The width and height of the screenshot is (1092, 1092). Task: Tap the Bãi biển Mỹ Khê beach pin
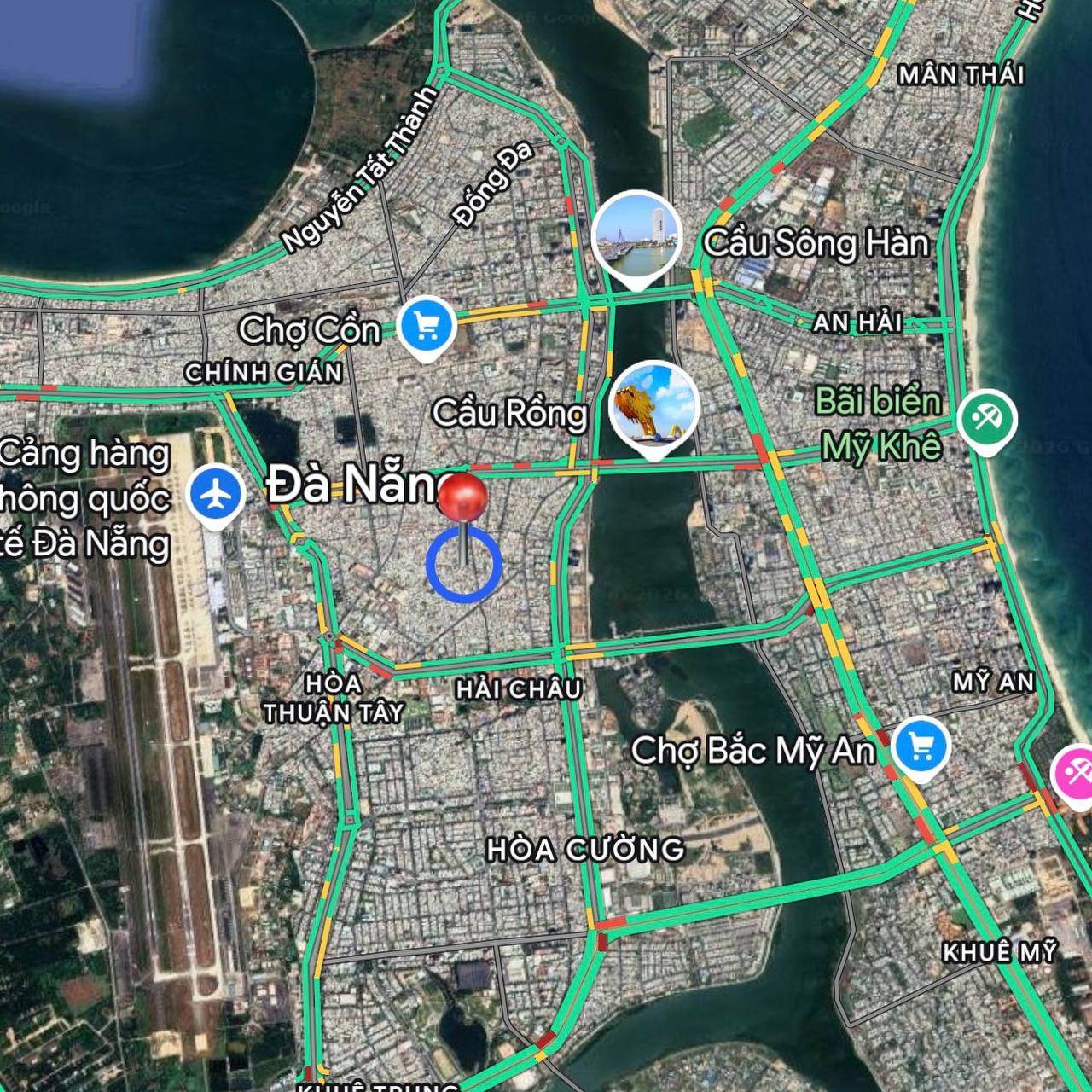point(986,420)
